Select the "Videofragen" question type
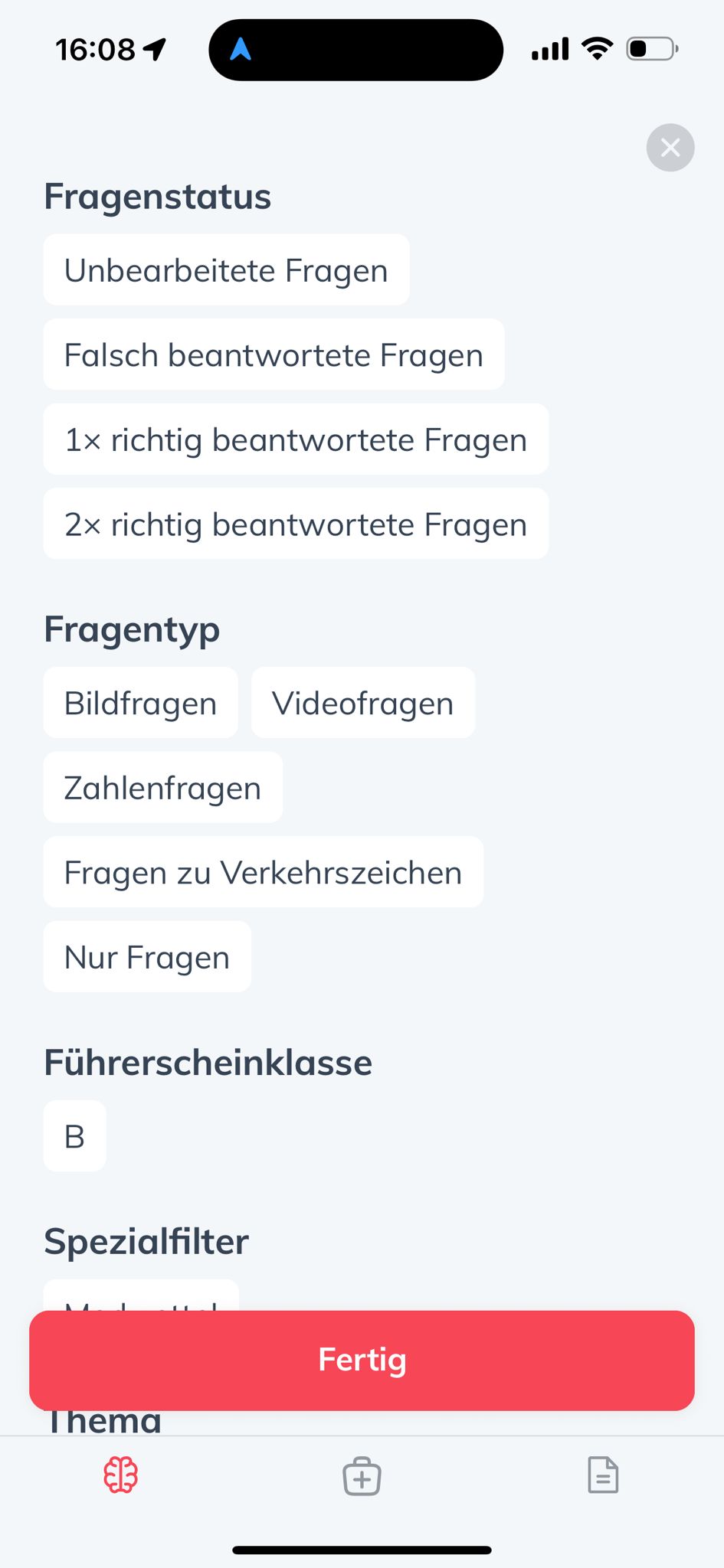The image size is (724, 1568). (362, 703)
